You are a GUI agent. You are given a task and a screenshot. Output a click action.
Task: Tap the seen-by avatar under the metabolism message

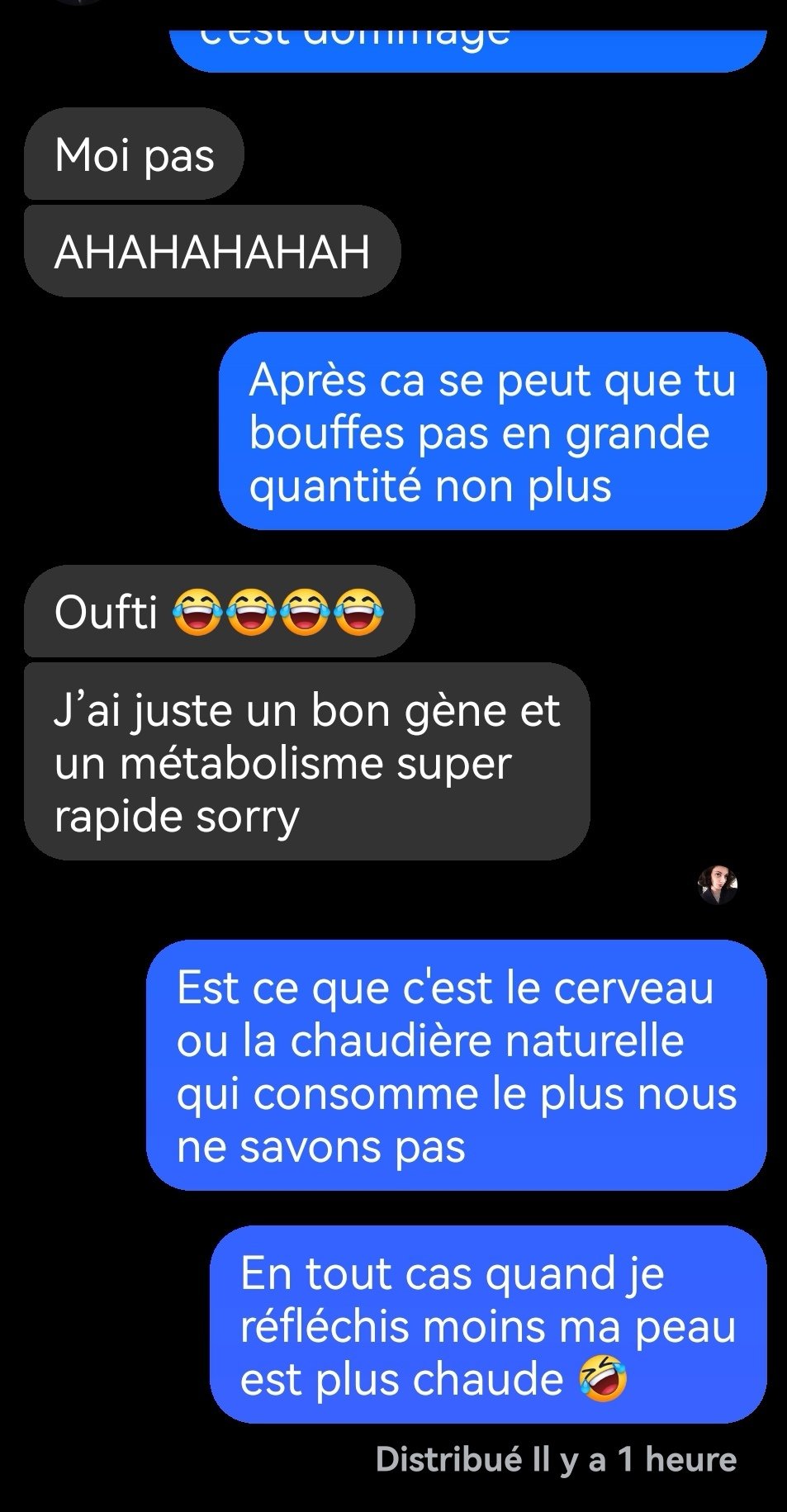click(x=717, y=885)
